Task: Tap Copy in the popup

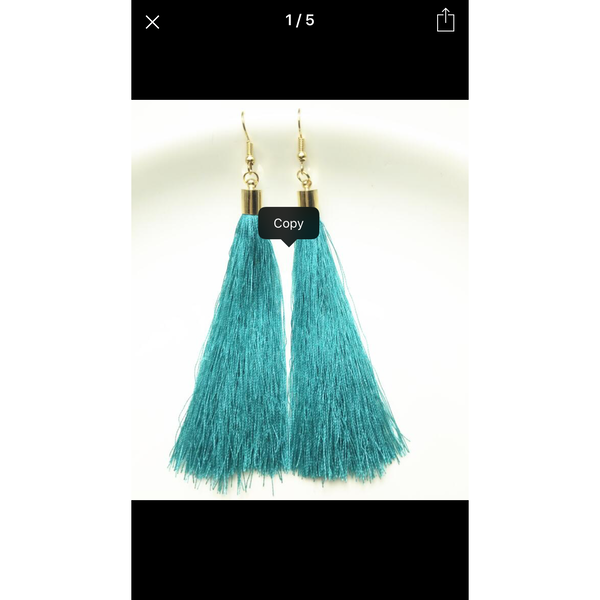Action: [x=288, y=223]
